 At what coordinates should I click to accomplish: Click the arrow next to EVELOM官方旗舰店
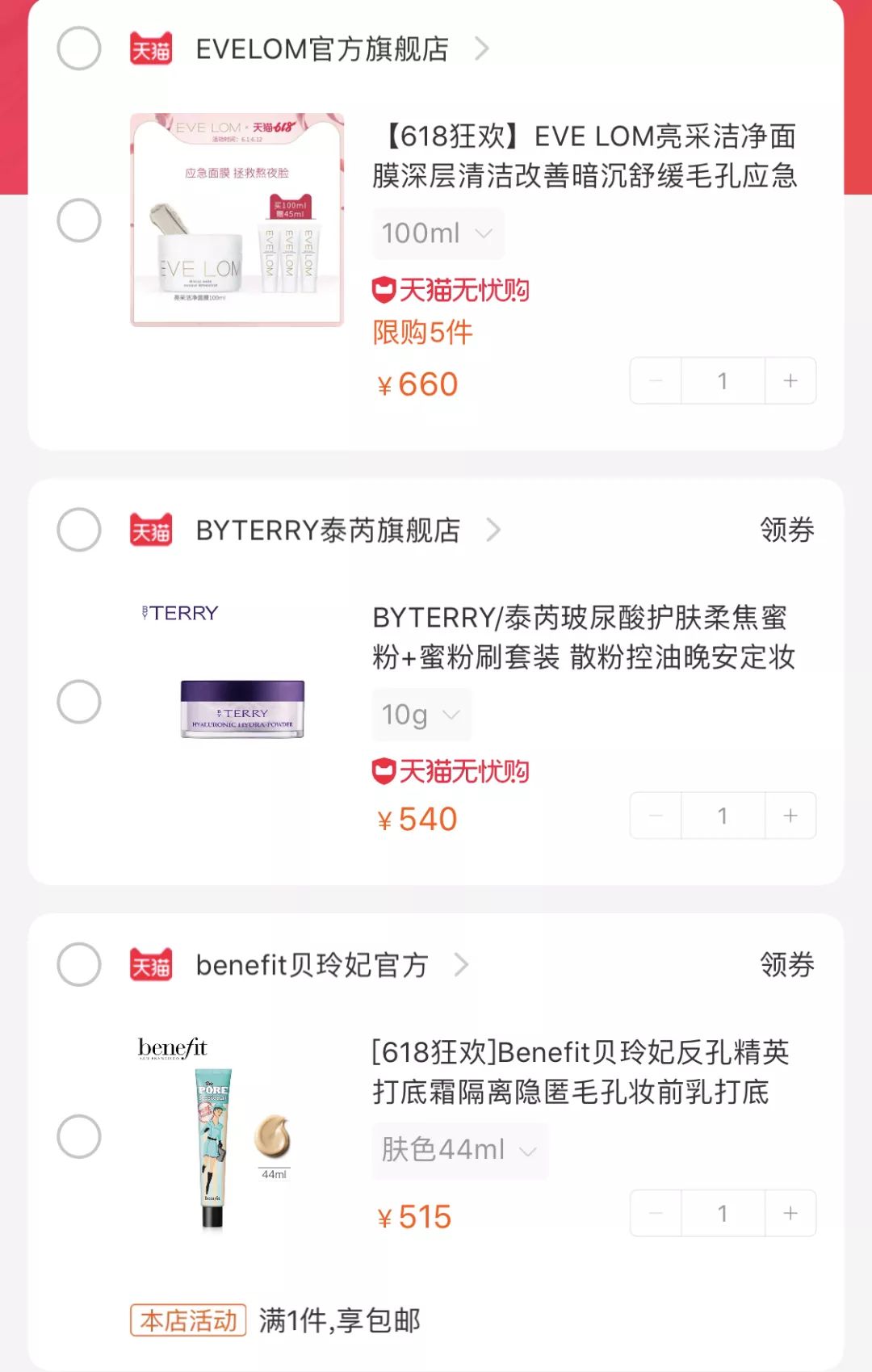point(483,48)
